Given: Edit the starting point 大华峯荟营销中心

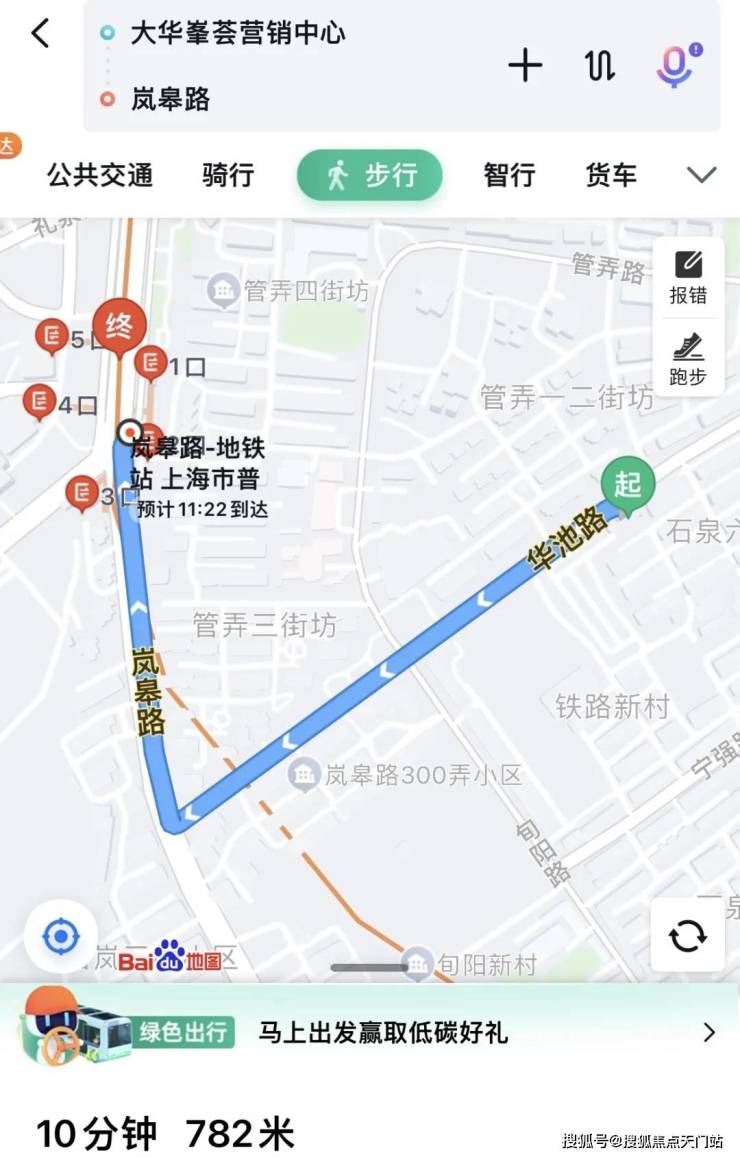Looking at the screenshot, I should [238, 34].
